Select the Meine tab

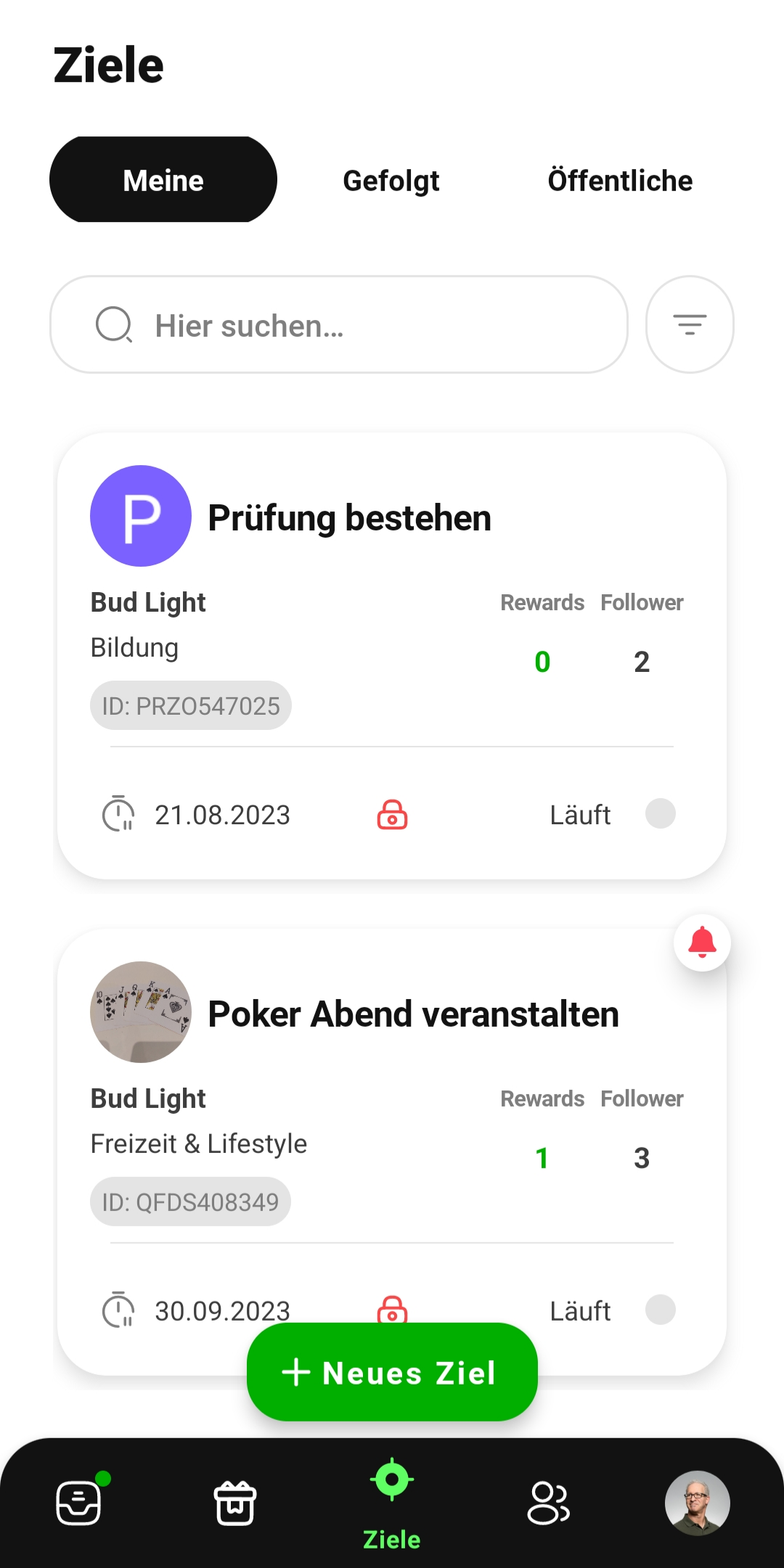[163, 180]
